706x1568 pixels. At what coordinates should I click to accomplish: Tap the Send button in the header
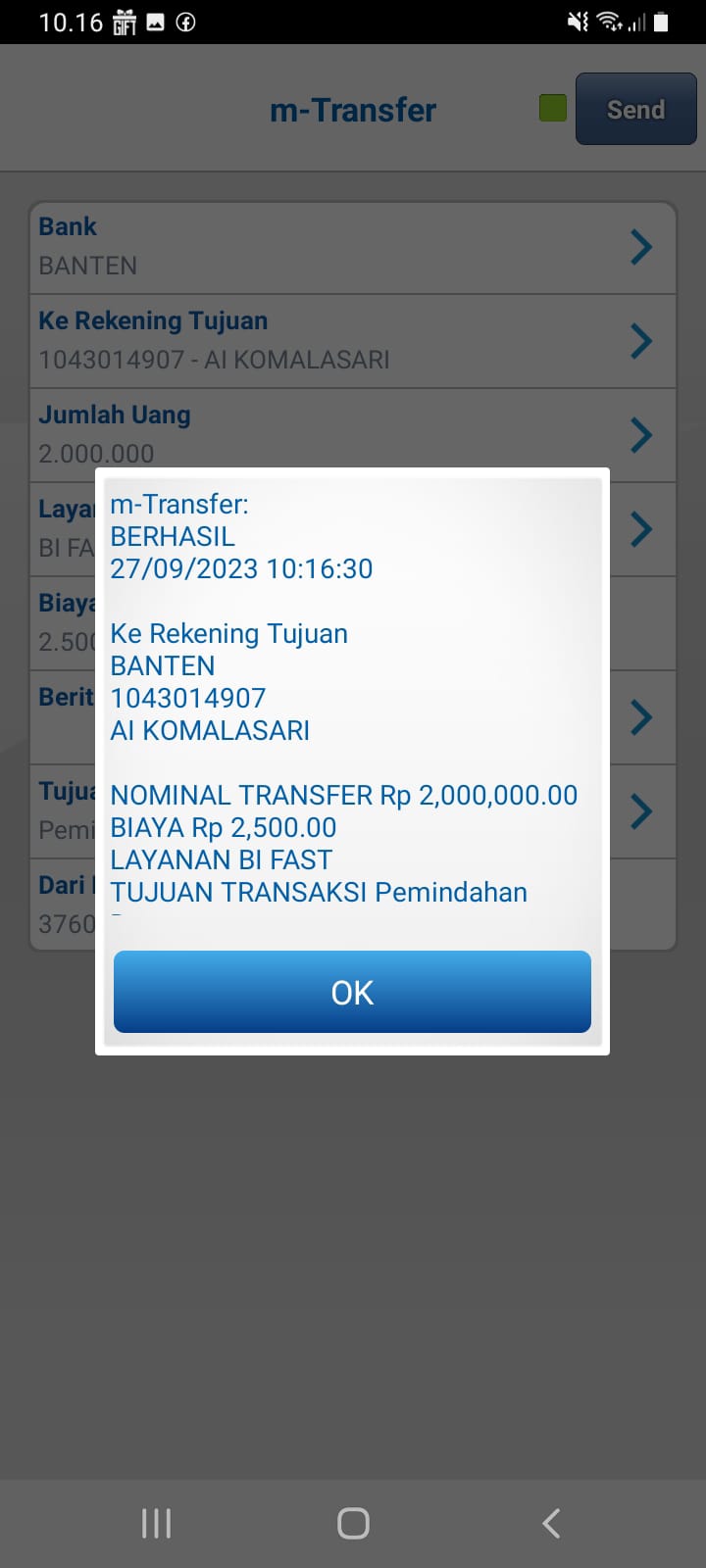635,110
